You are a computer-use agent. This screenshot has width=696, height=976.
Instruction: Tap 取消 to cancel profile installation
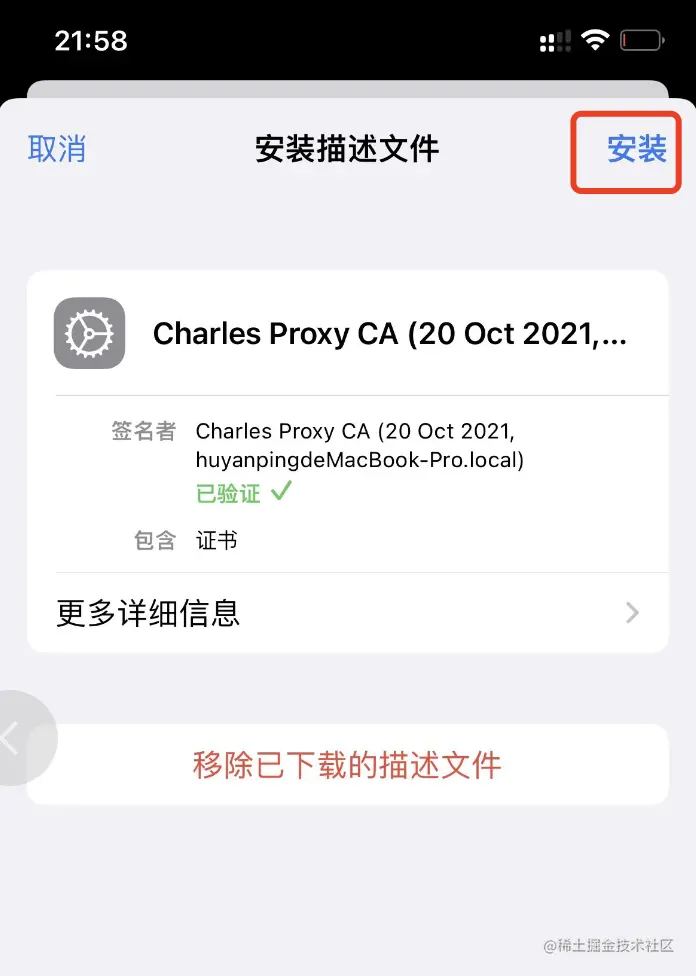pyautogui.click(x=57, y=150)
